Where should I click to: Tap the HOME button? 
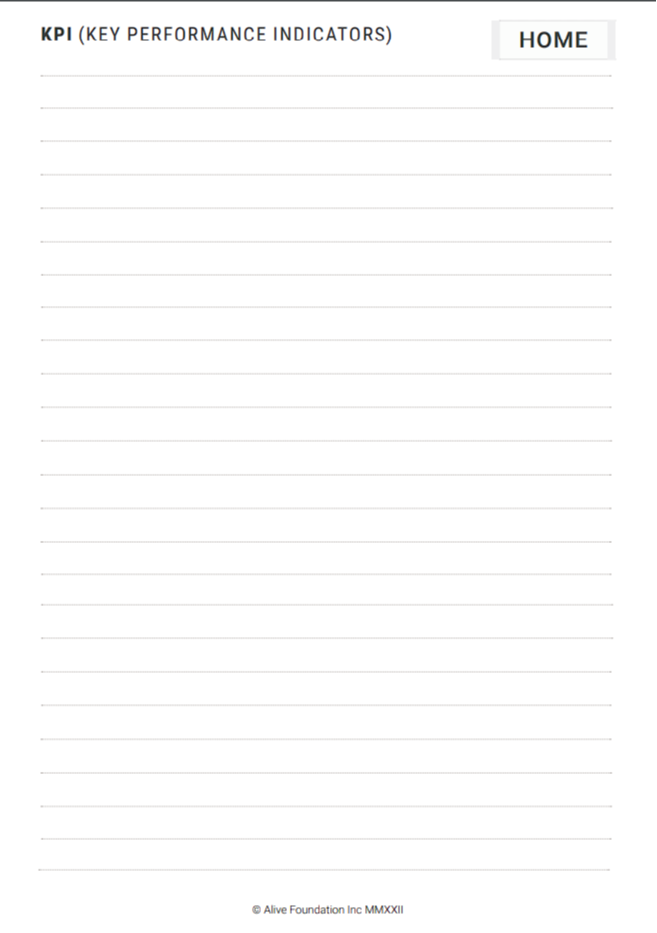coord(553,40)
